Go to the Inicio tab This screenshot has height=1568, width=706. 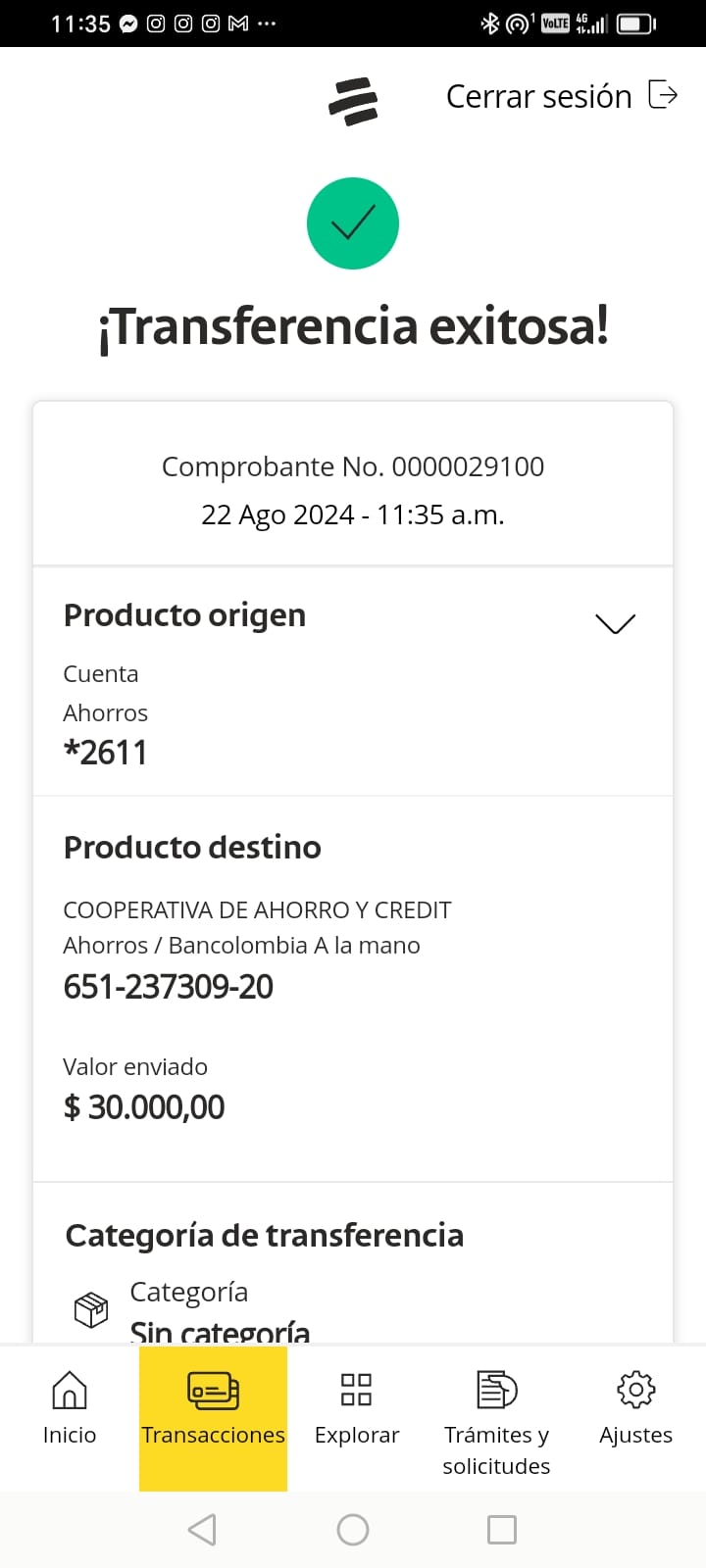click(70, 1409)
